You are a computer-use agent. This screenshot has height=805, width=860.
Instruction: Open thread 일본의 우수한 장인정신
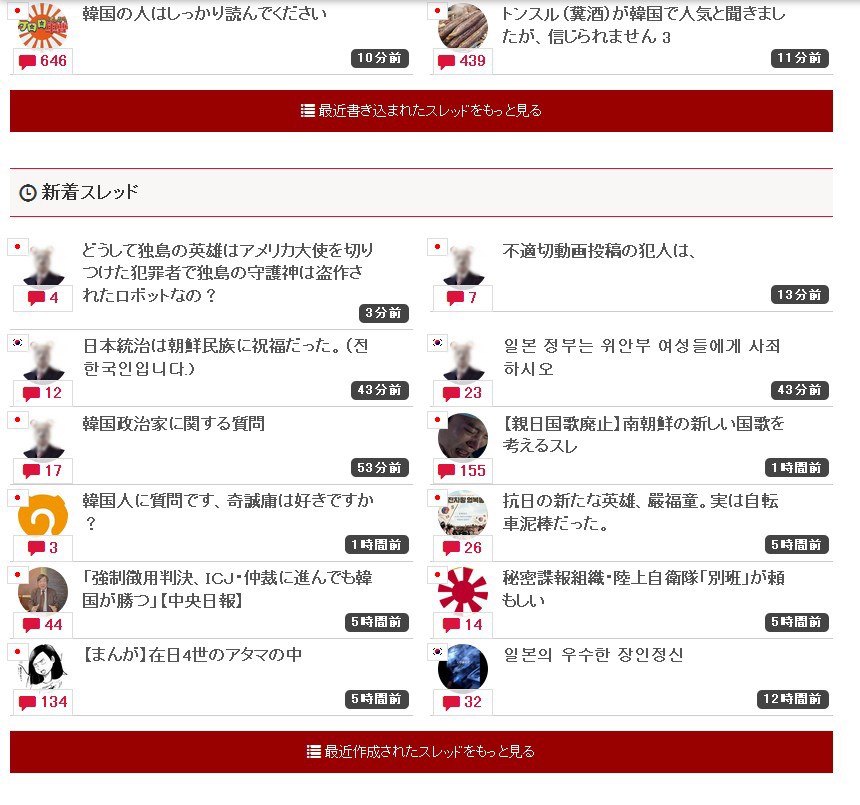coord(593,655)
